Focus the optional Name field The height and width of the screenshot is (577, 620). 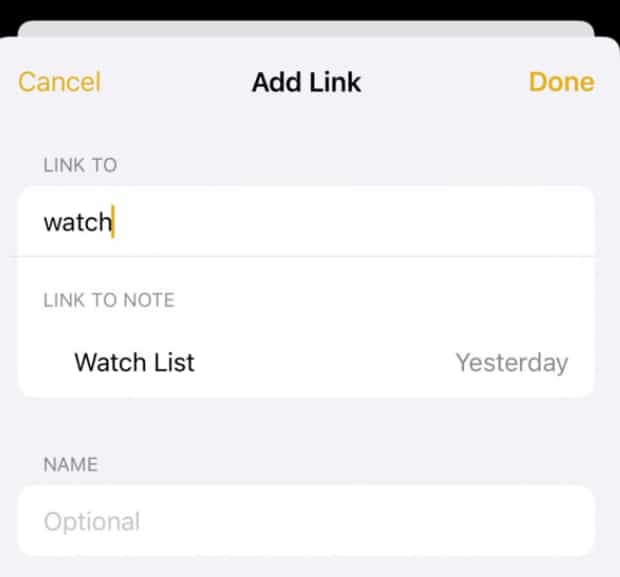(306, 521)
